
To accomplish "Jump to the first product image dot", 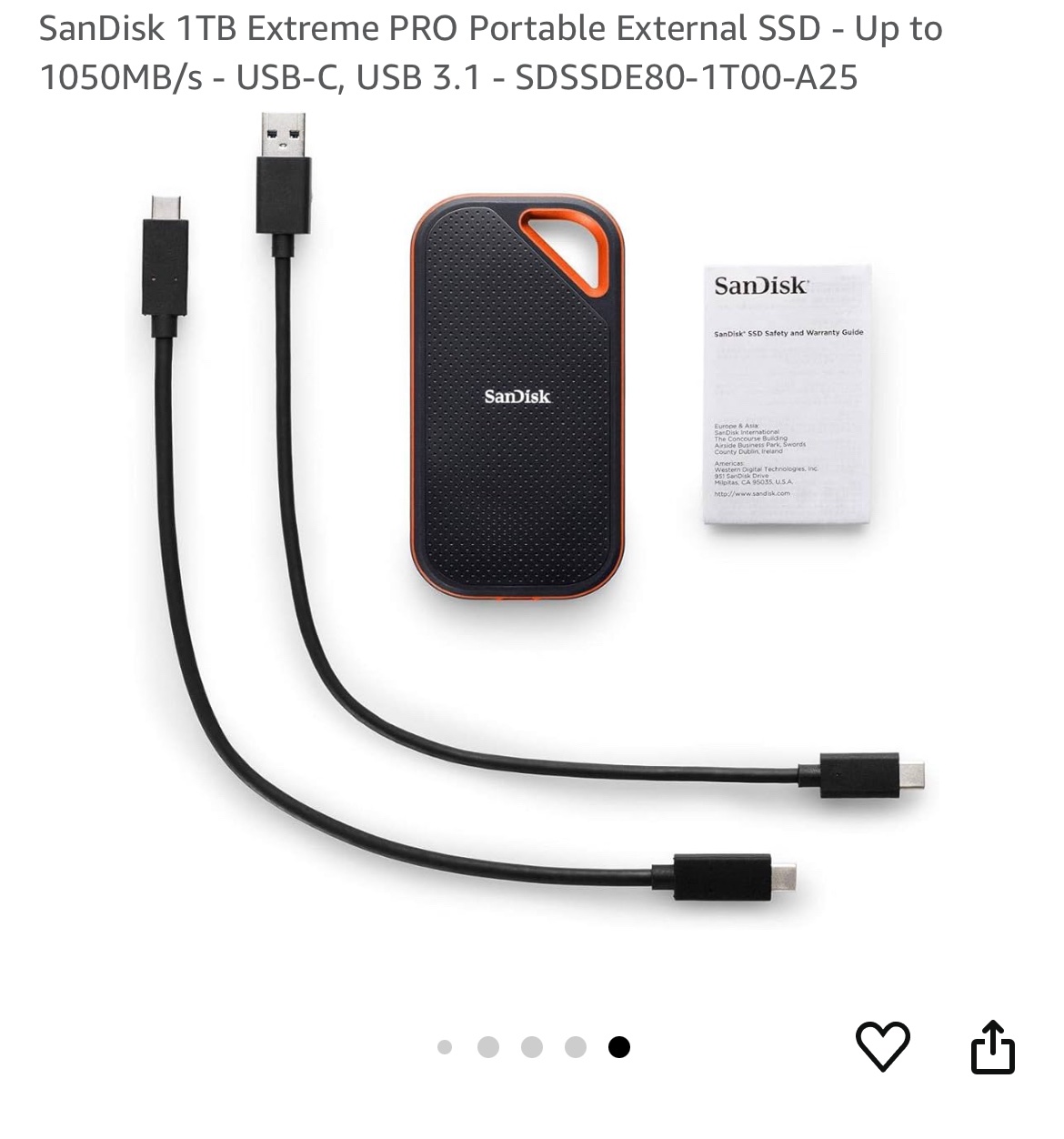I will (x=445, y=1047).
